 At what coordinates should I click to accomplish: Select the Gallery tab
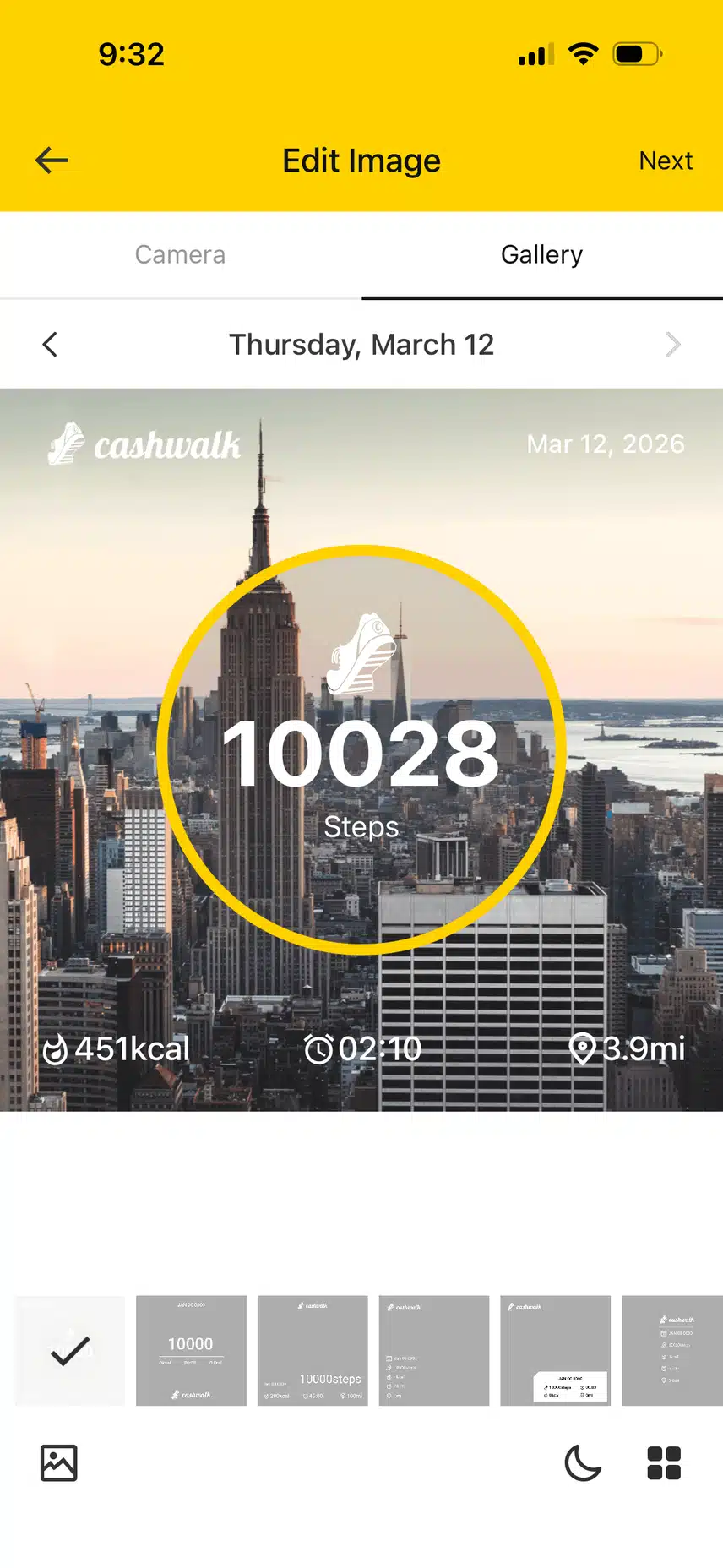point(541,254)
